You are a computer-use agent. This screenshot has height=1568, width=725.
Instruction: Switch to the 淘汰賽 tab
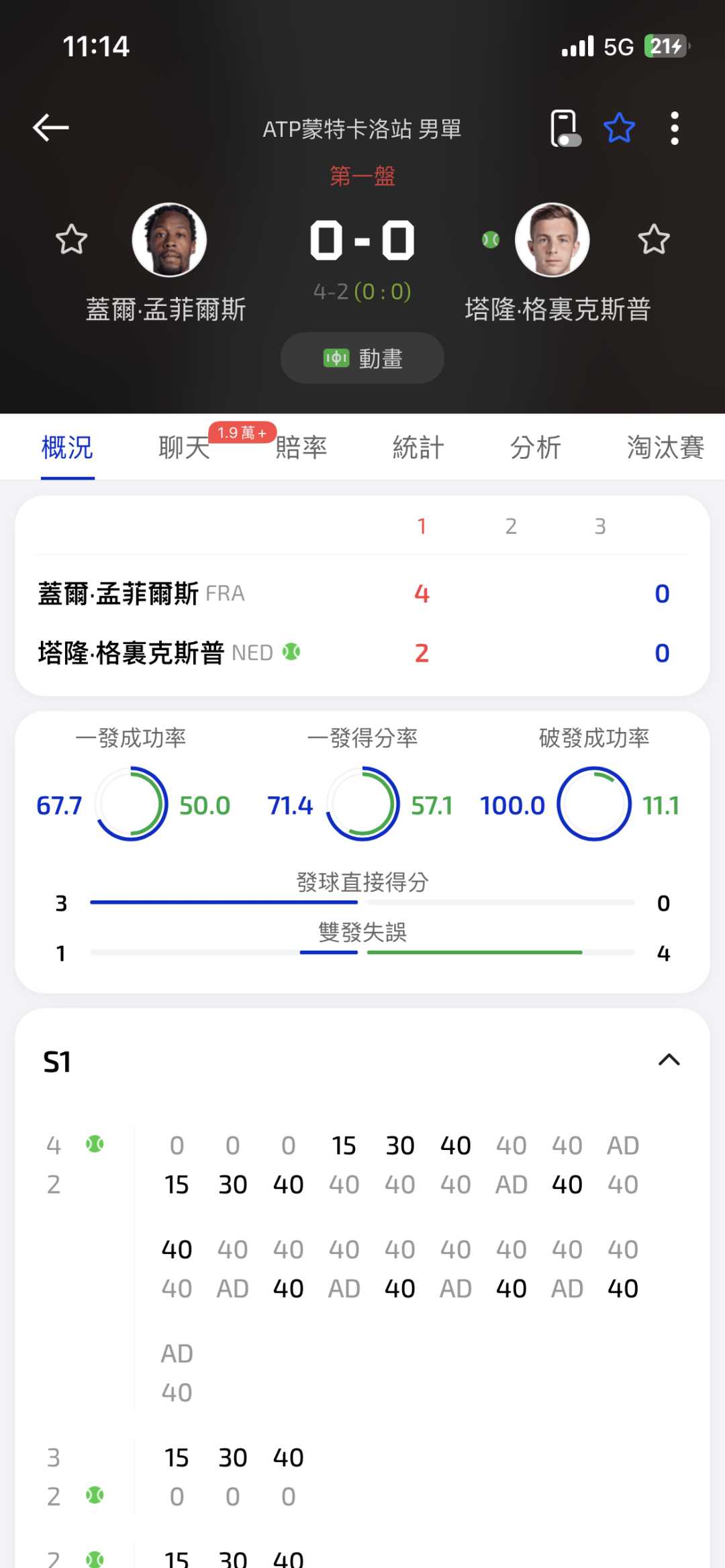[x=665, y=448]
